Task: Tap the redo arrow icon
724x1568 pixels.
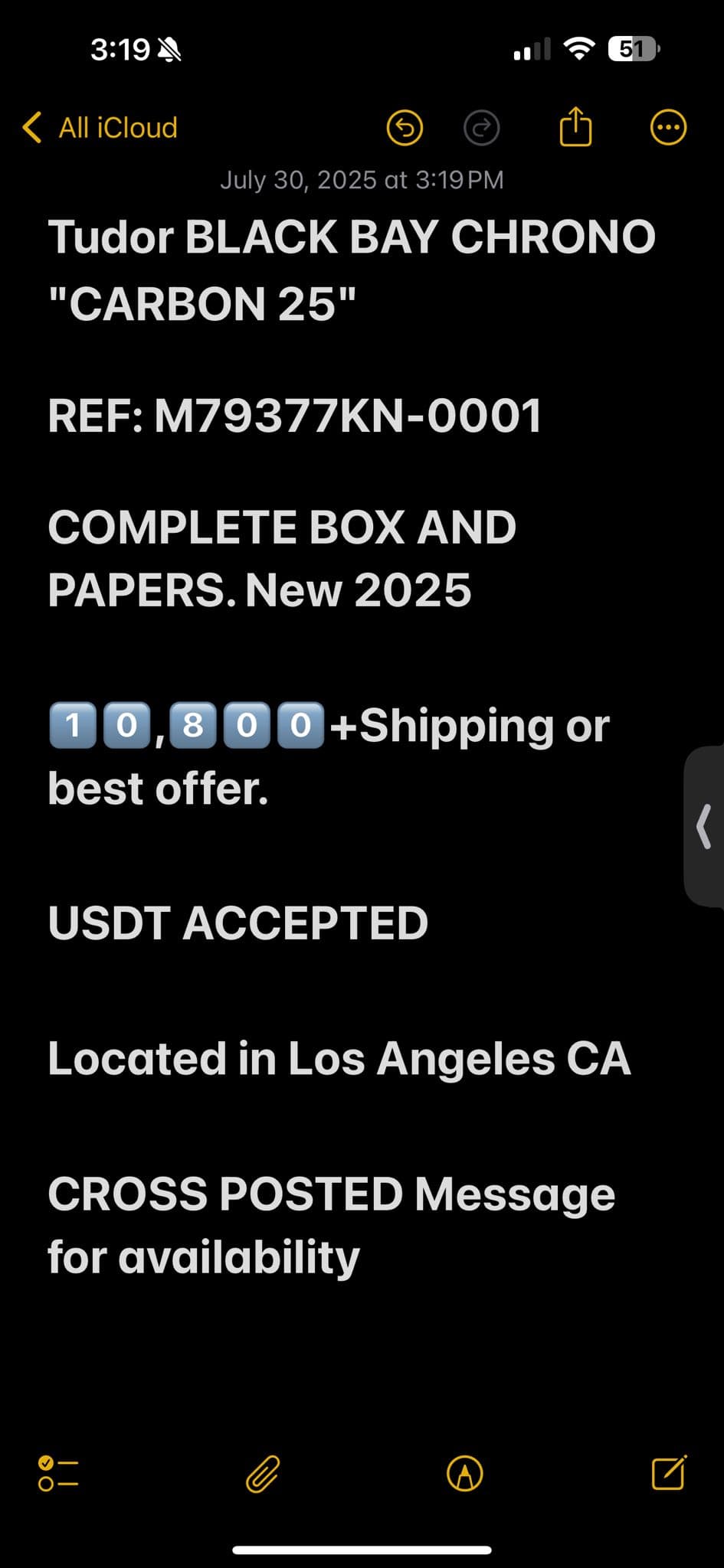Action: pyautogui.click(x=482, y=128)
